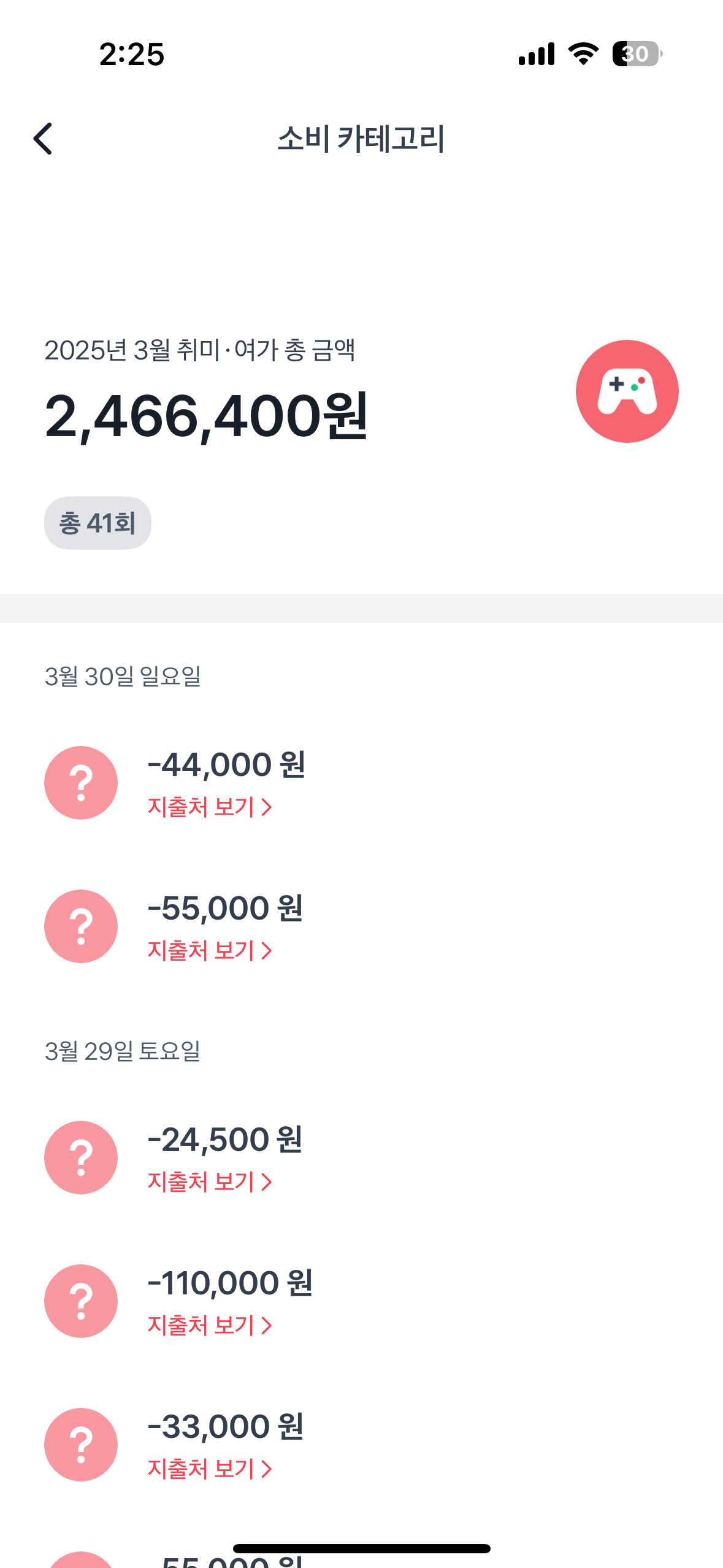
Task: Open 지출처 보기 for -24,500원 expense
Action: point(209,1182)
